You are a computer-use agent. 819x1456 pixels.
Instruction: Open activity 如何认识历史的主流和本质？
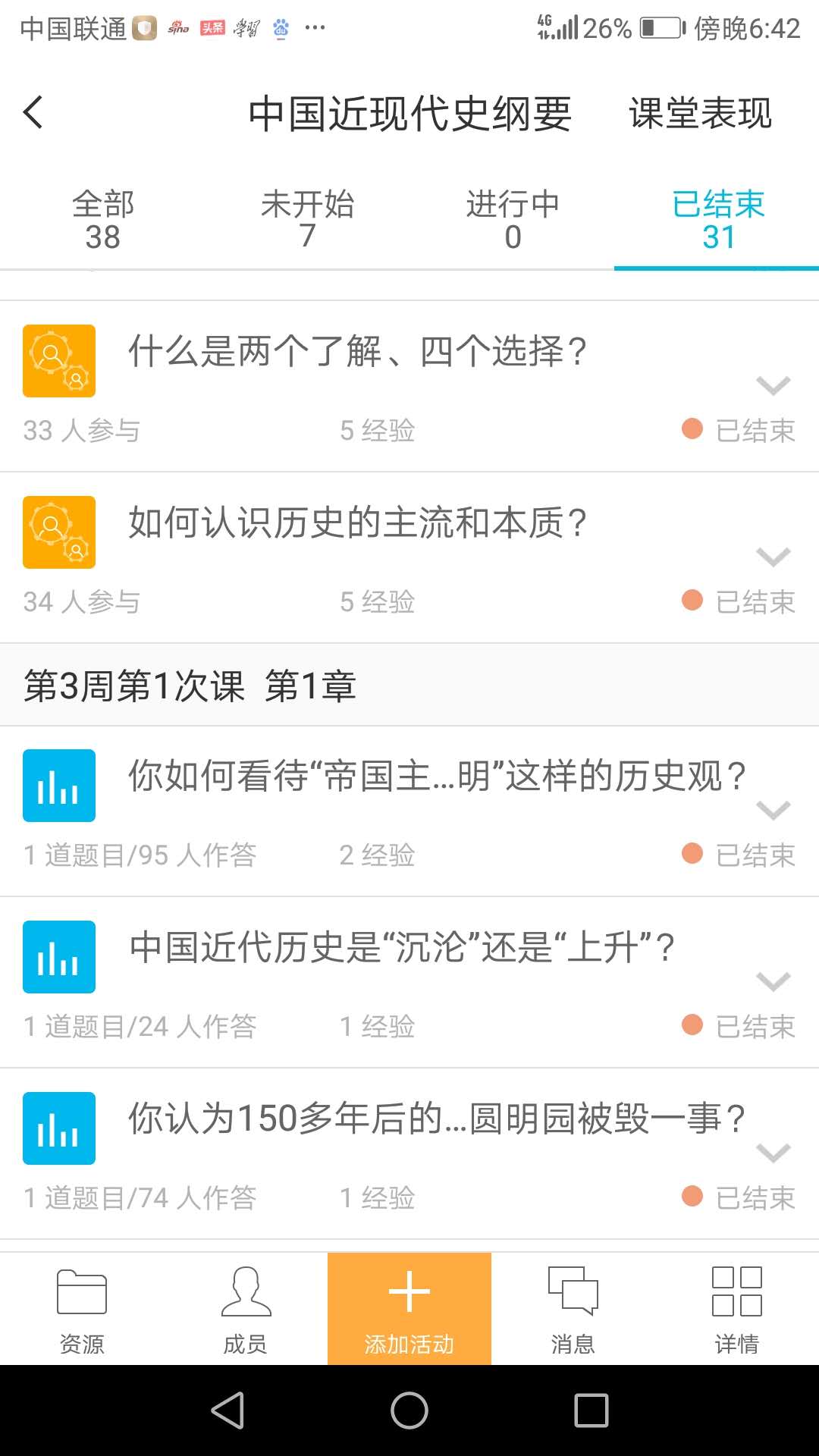[356, 523]
